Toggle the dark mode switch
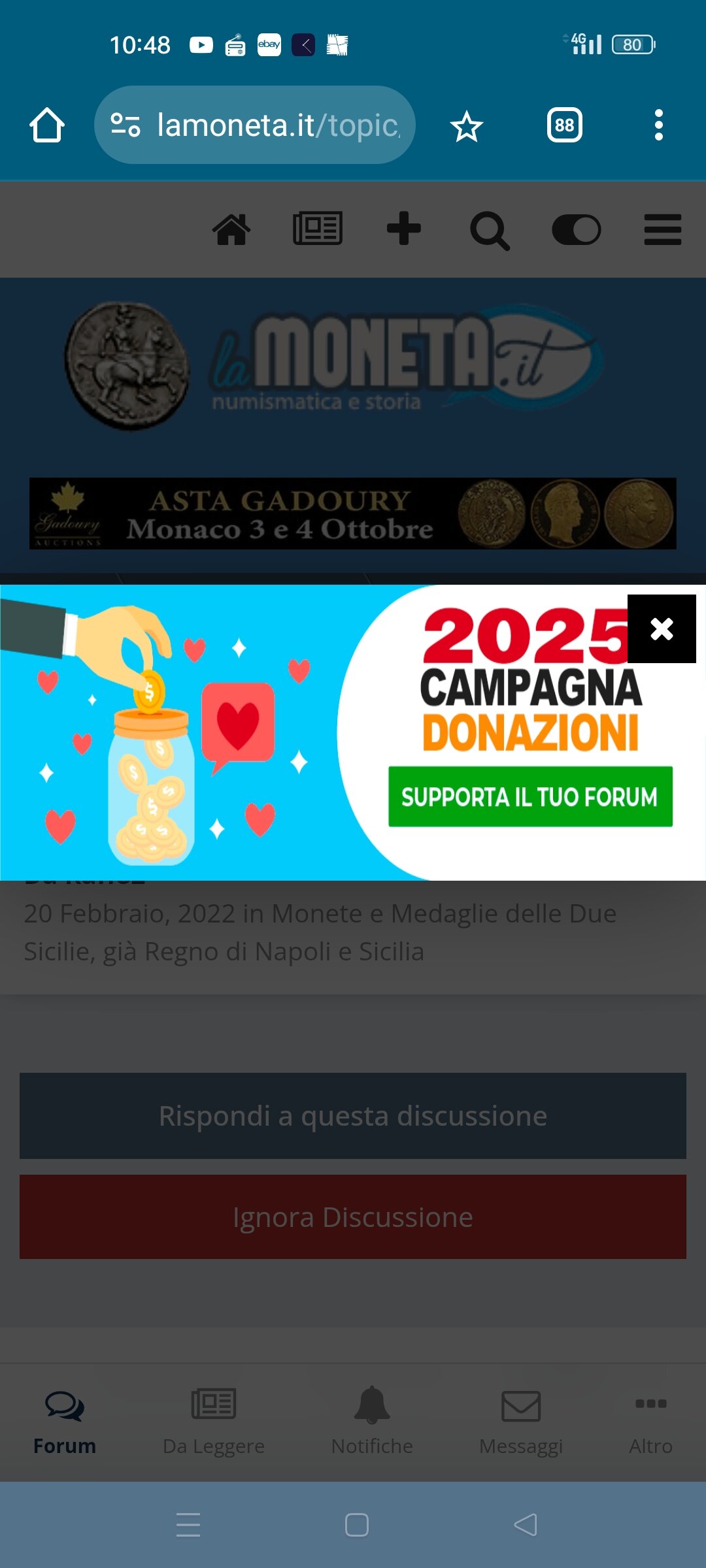Image resolution: width=706 pixels, height=1568 pixels. point(576,229)
